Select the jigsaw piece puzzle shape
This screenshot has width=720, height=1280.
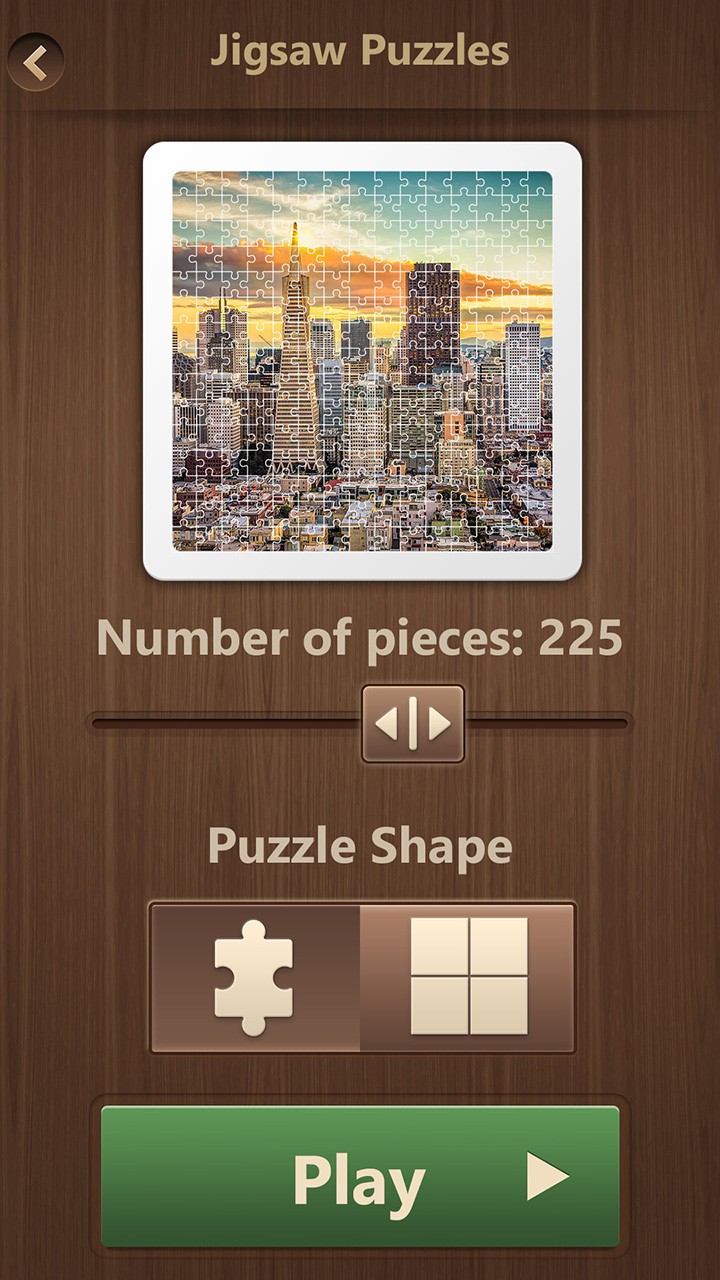(x=255, y=977)
